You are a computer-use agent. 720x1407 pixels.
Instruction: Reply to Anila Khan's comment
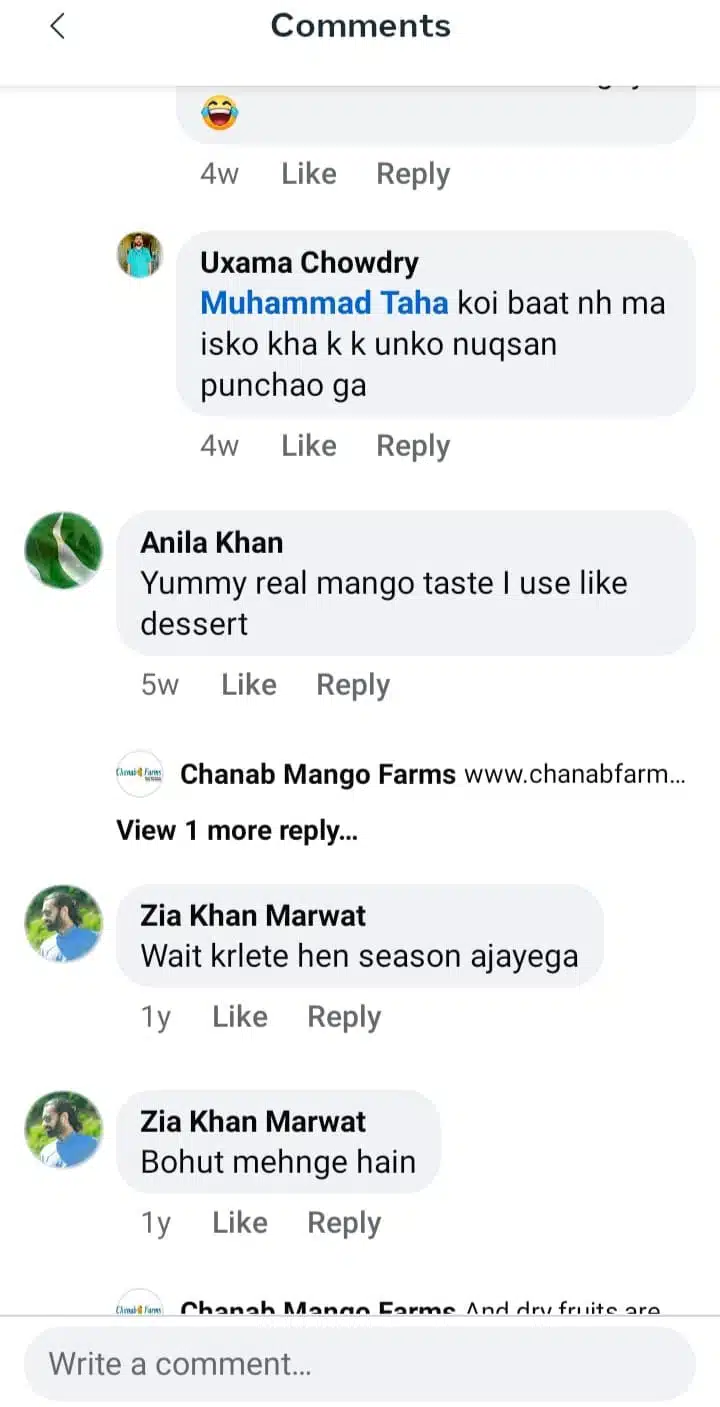tap(352, 685)
